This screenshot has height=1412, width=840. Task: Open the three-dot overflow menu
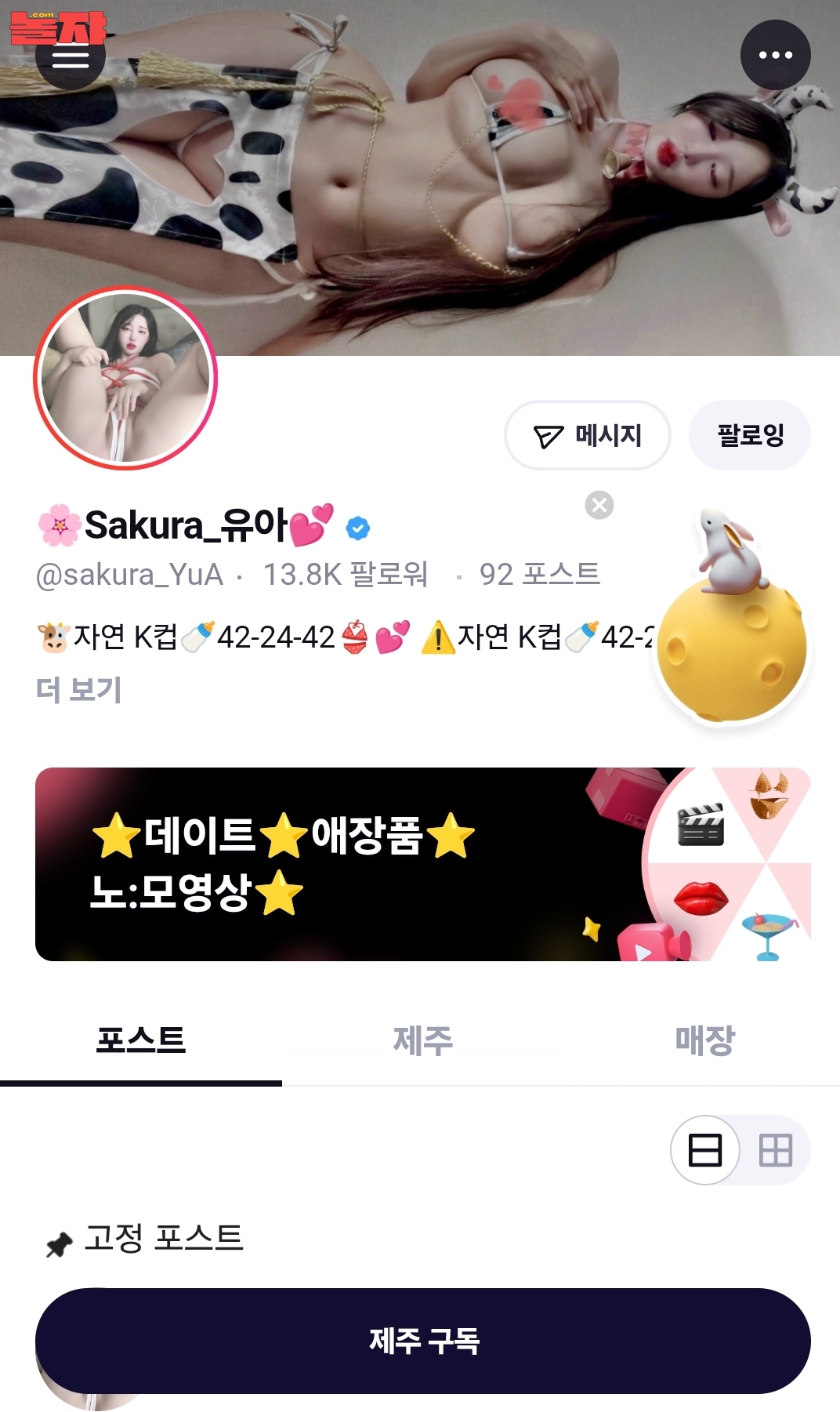click(775, 55)
